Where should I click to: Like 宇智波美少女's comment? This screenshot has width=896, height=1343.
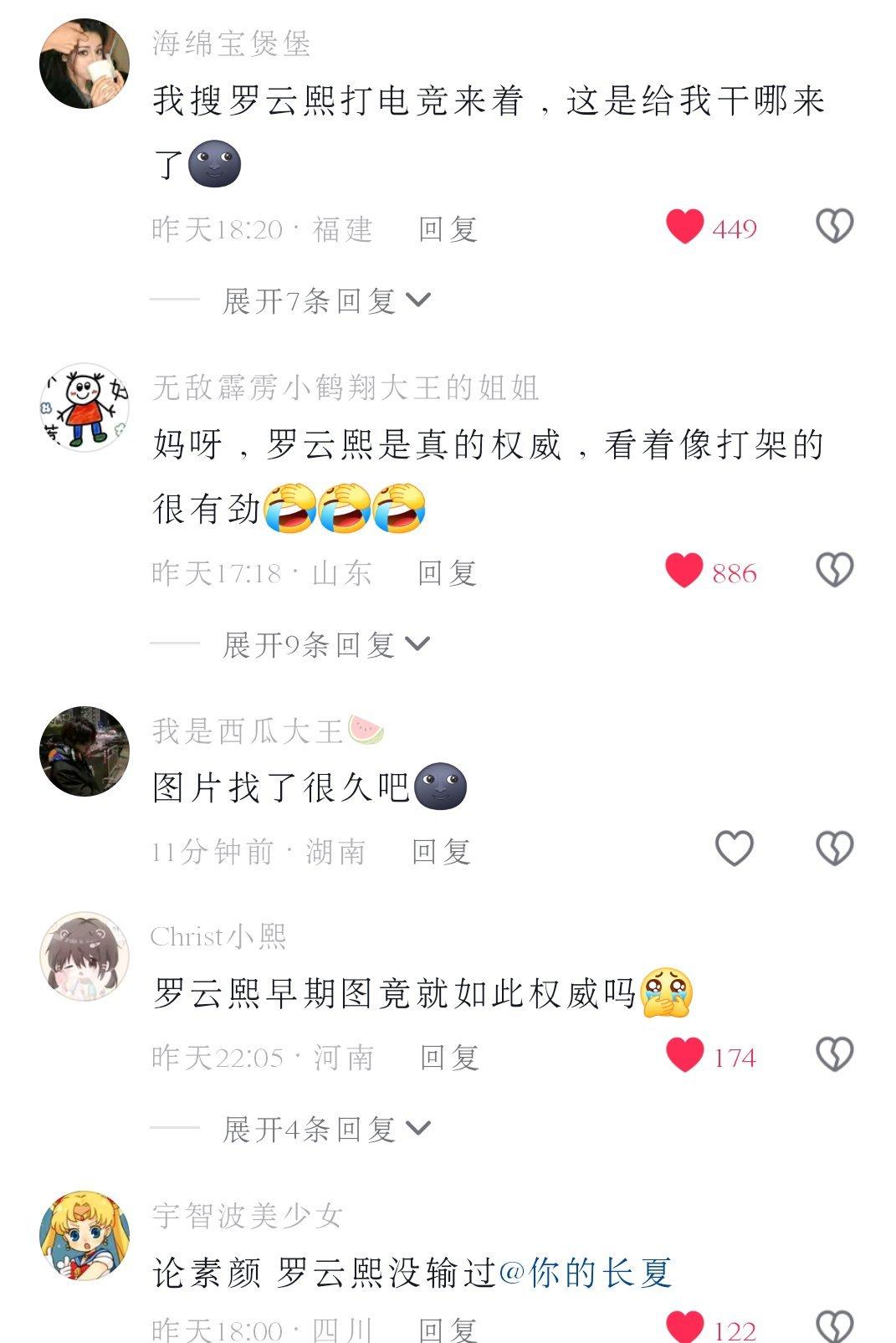(685, 1328)
